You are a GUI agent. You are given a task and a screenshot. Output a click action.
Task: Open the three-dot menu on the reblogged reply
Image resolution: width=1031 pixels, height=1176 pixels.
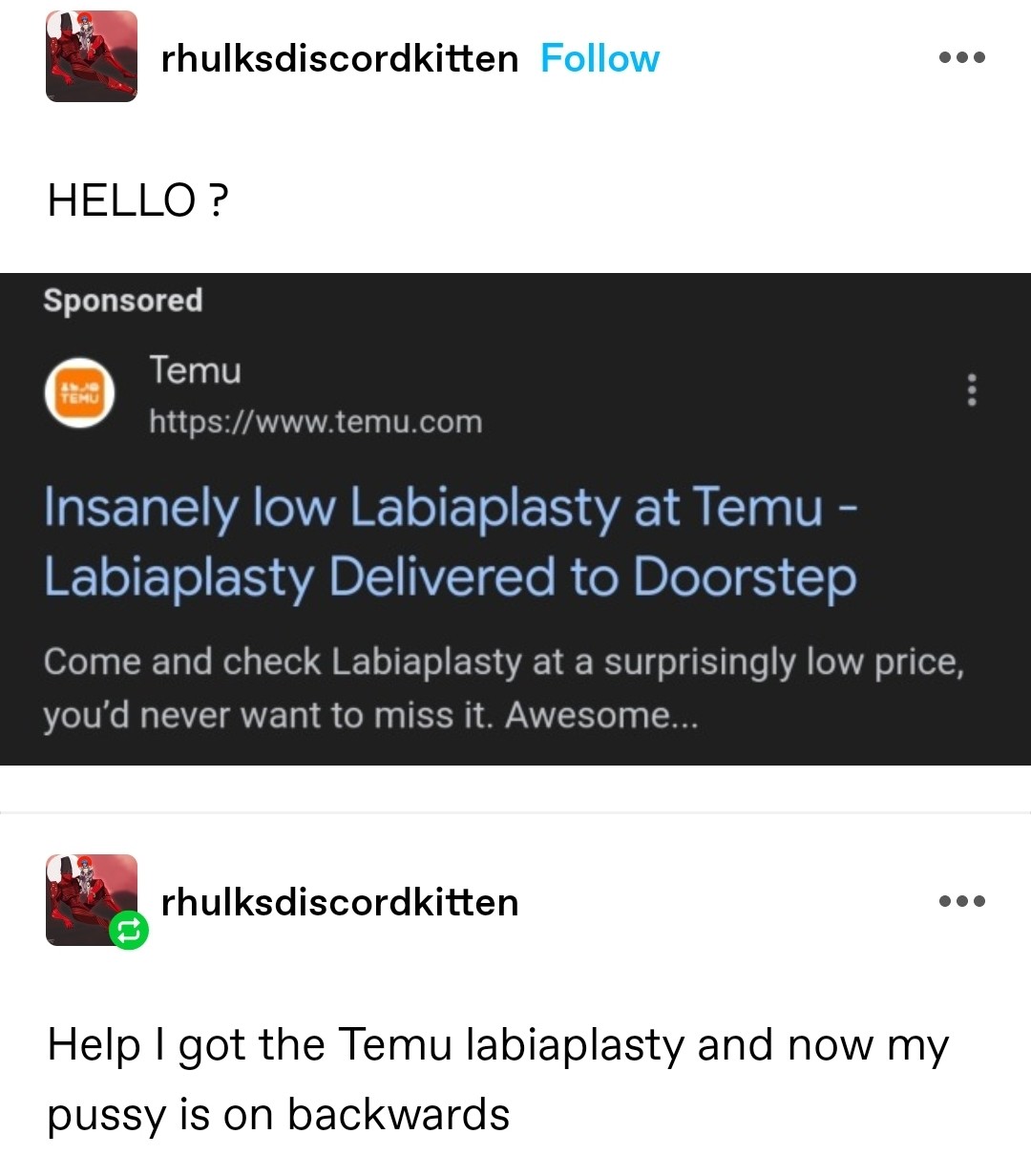[961, 901]
